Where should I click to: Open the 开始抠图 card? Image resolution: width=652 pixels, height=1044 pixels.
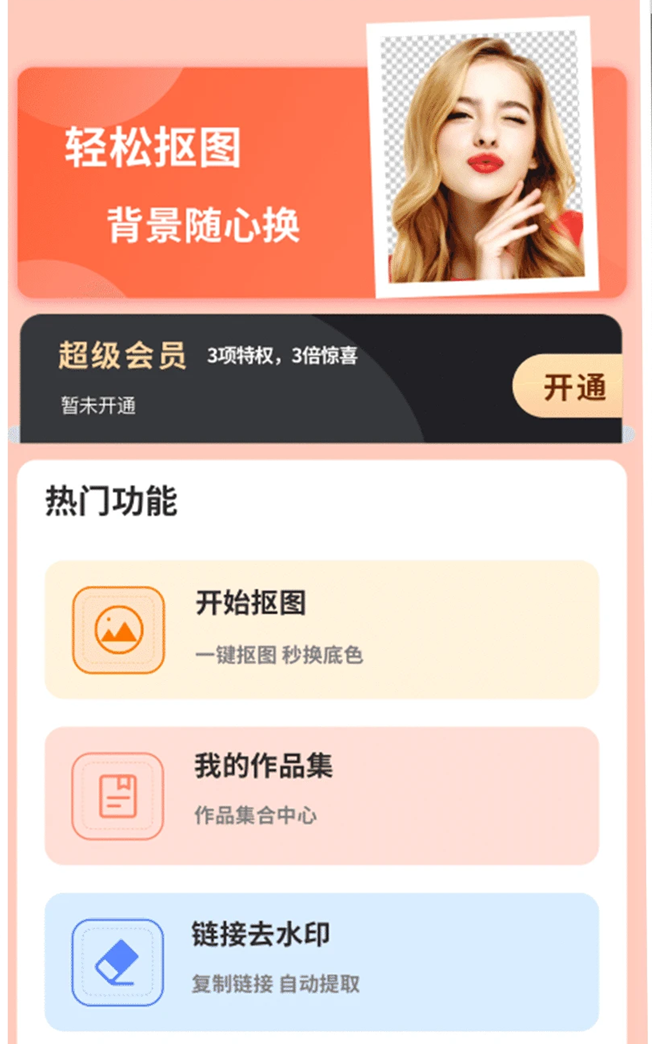[x=321, y=629]
